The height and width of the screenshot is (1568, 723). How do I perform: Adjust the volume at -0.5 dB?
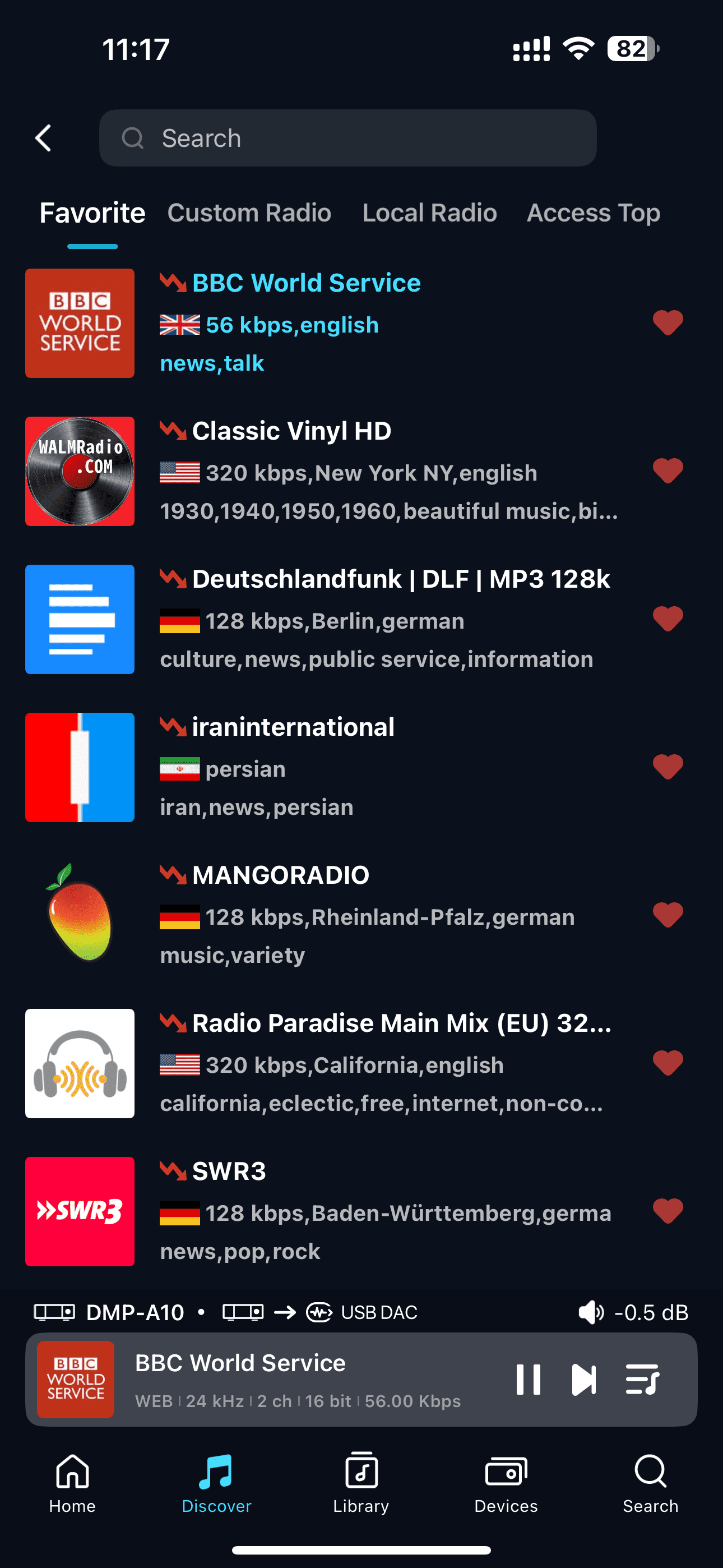tap(633, 1312)
